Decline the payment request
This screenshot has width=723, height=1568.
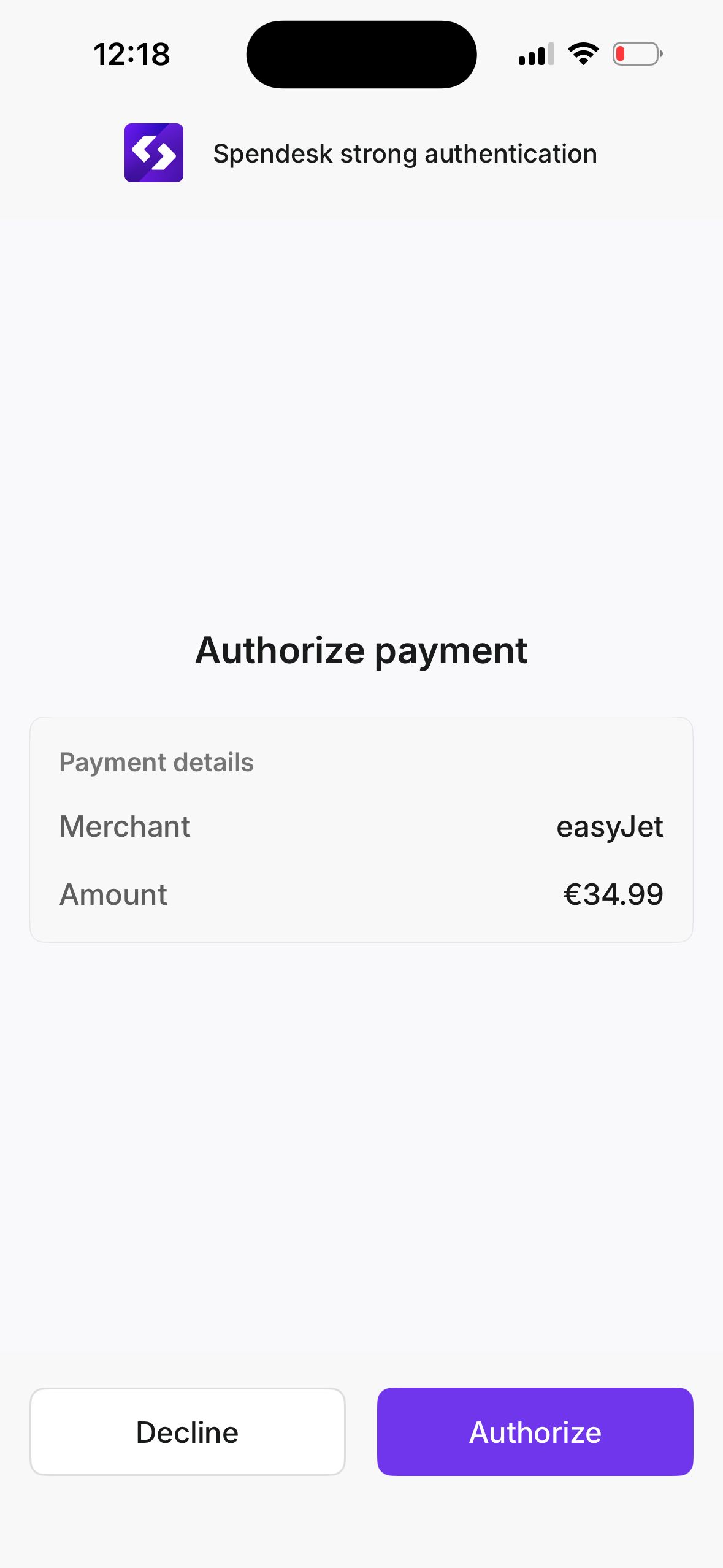[187, 1431]
